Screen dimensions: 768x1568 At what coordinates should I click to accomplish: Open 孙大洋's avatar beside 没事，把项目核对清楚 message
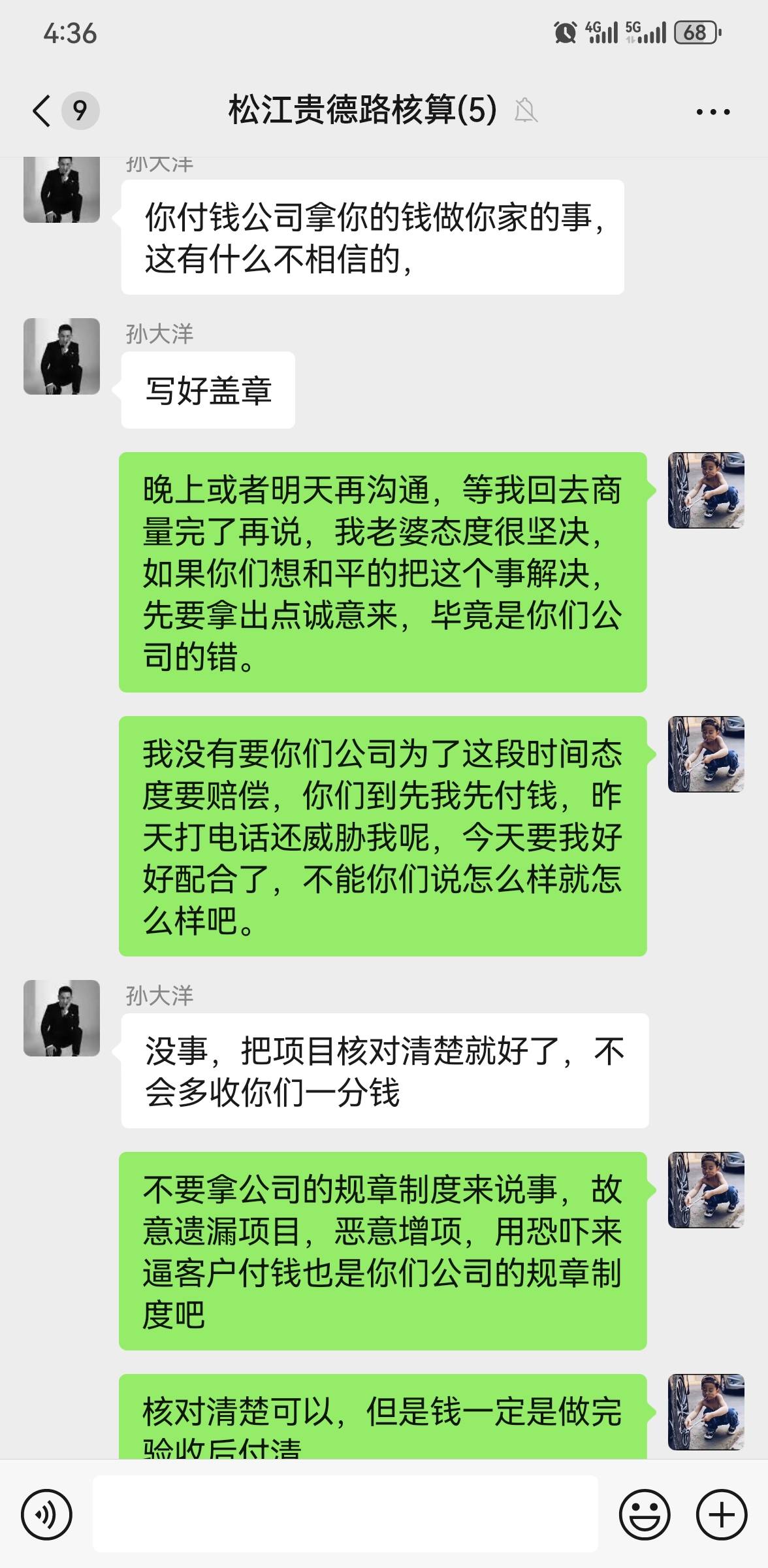61,1018
